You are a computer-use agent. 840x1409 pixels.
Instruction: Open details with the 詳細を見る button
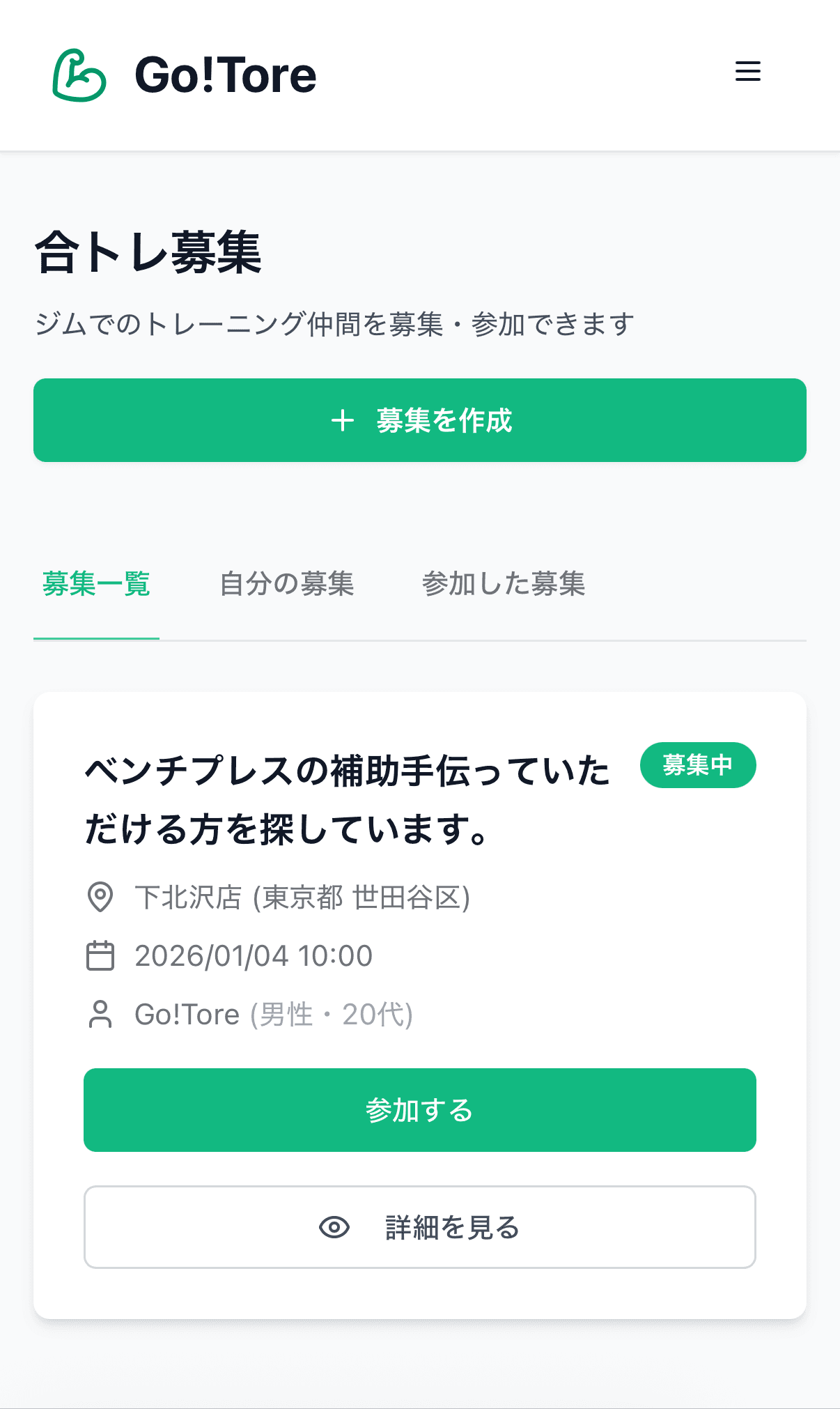pos(419,1227)
